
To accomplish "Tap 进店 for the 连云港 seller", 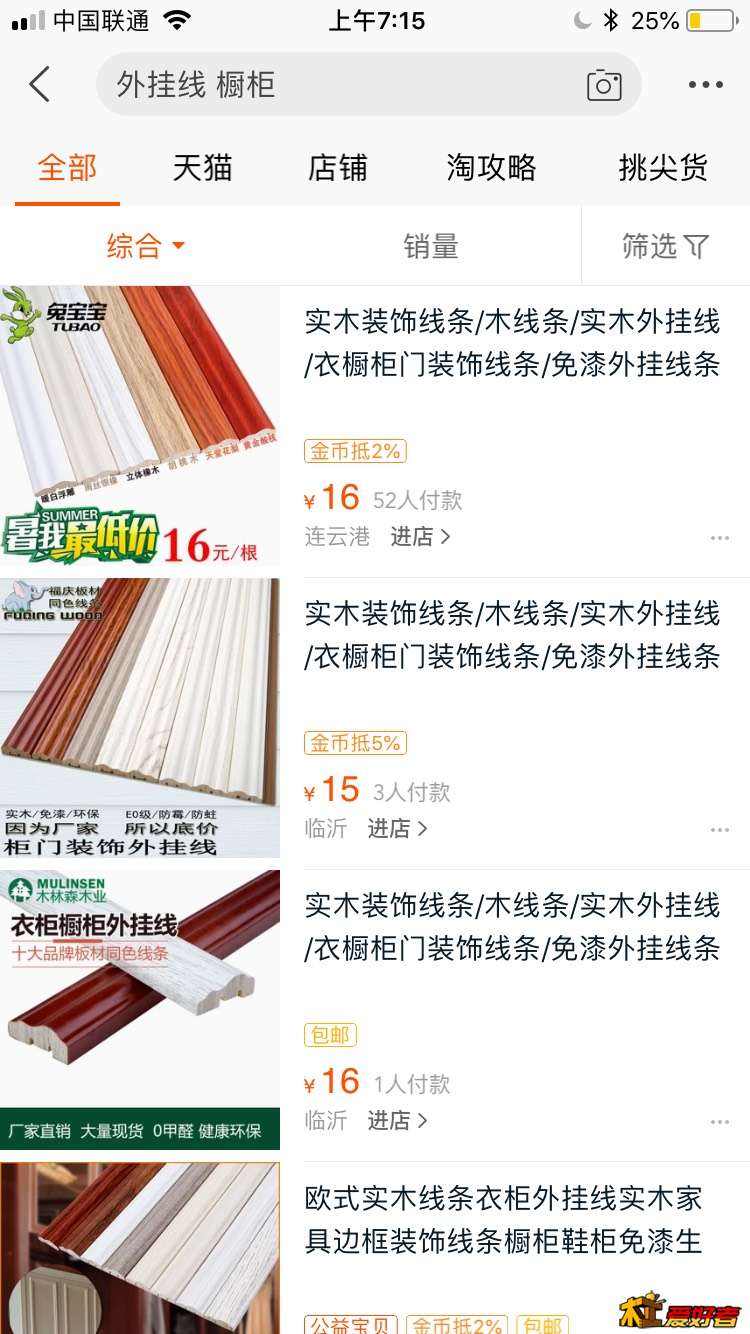I will pos(420,537).
